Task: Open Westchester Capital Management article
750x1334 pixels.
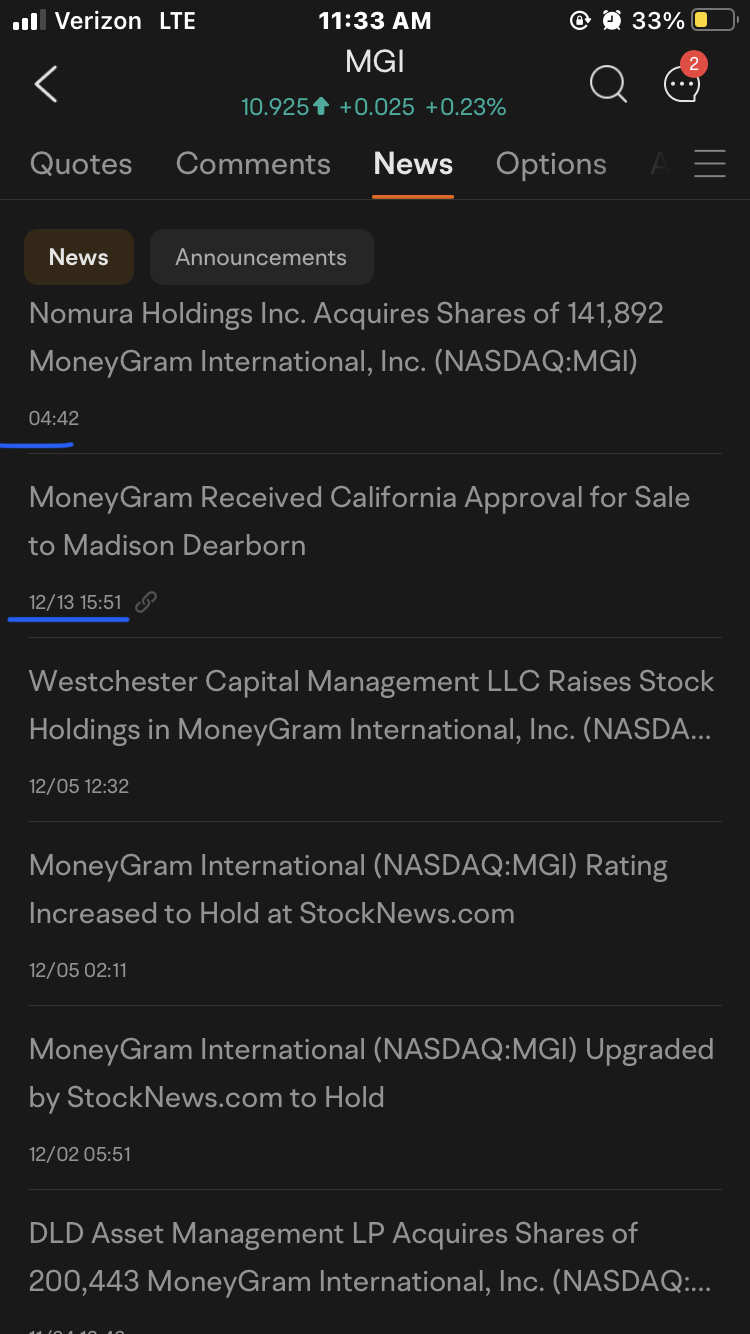Action: click(375, 730)
